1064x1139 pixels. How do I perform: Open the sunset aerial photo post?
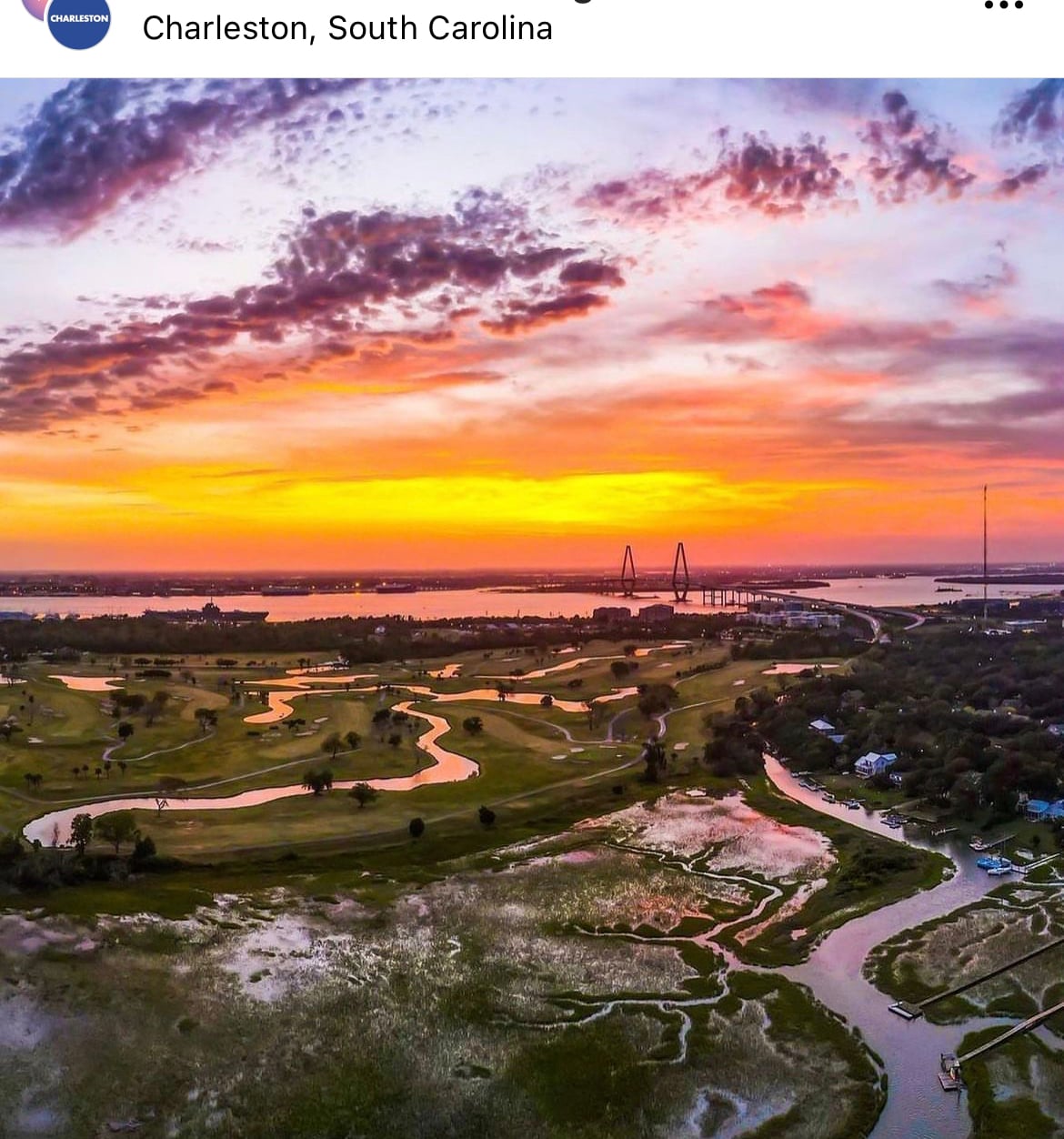tap(532, 608)
